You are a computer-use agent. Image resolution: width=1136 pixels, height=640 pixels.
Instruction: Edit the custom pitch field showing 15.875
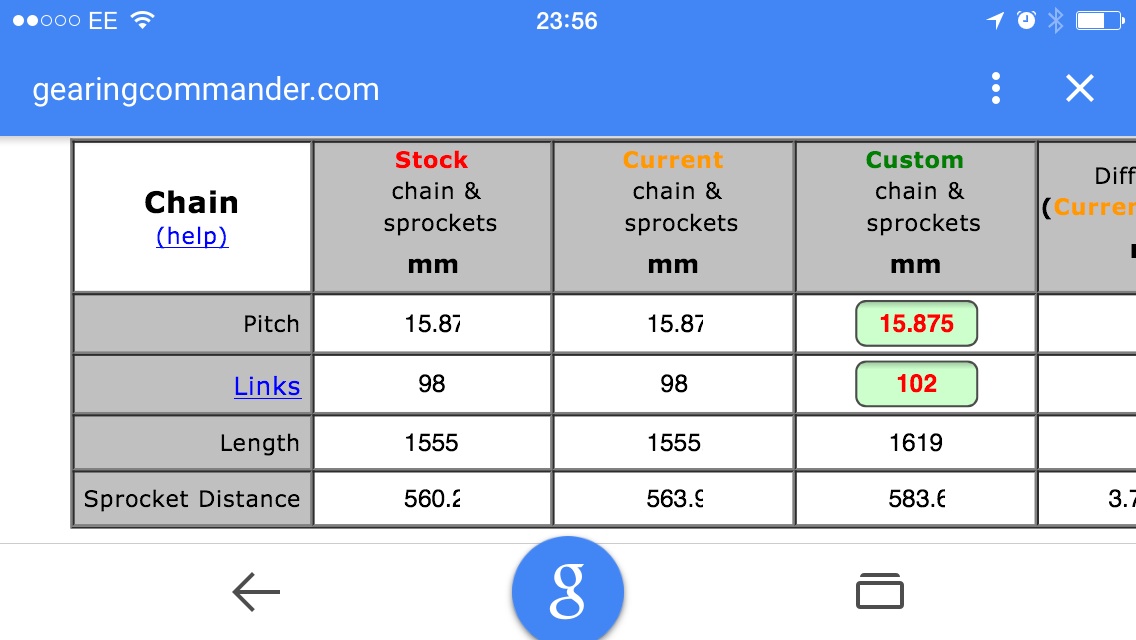tap(916, 324)
